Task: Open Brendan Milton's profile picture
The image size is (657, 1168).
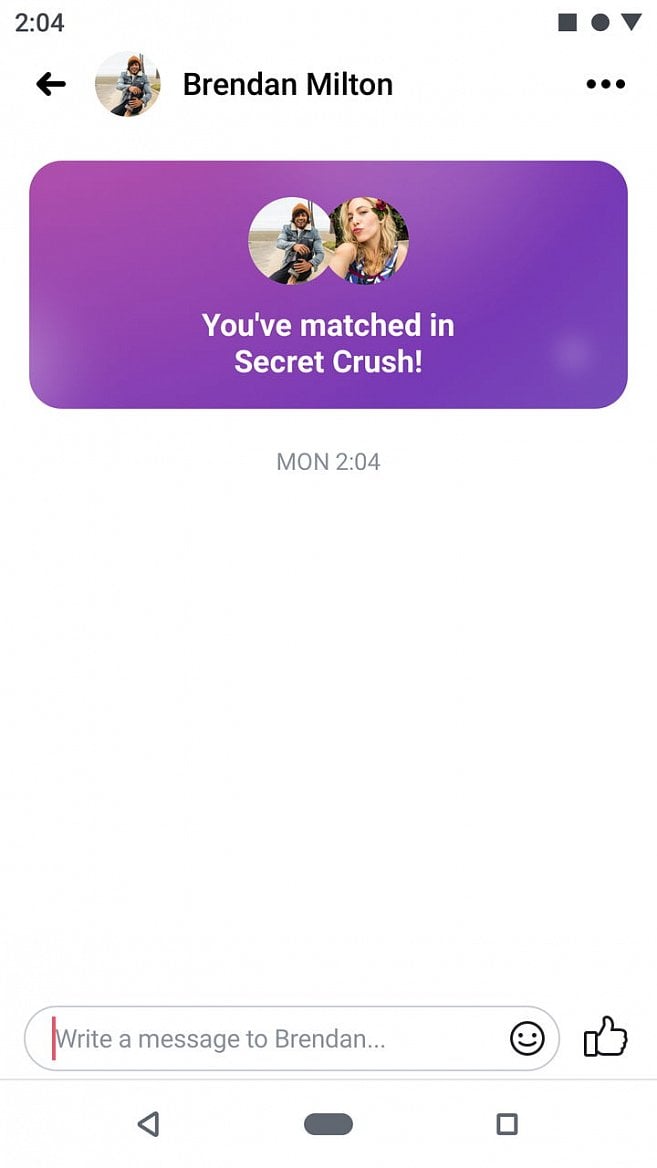Action: [x=127, y=85]
